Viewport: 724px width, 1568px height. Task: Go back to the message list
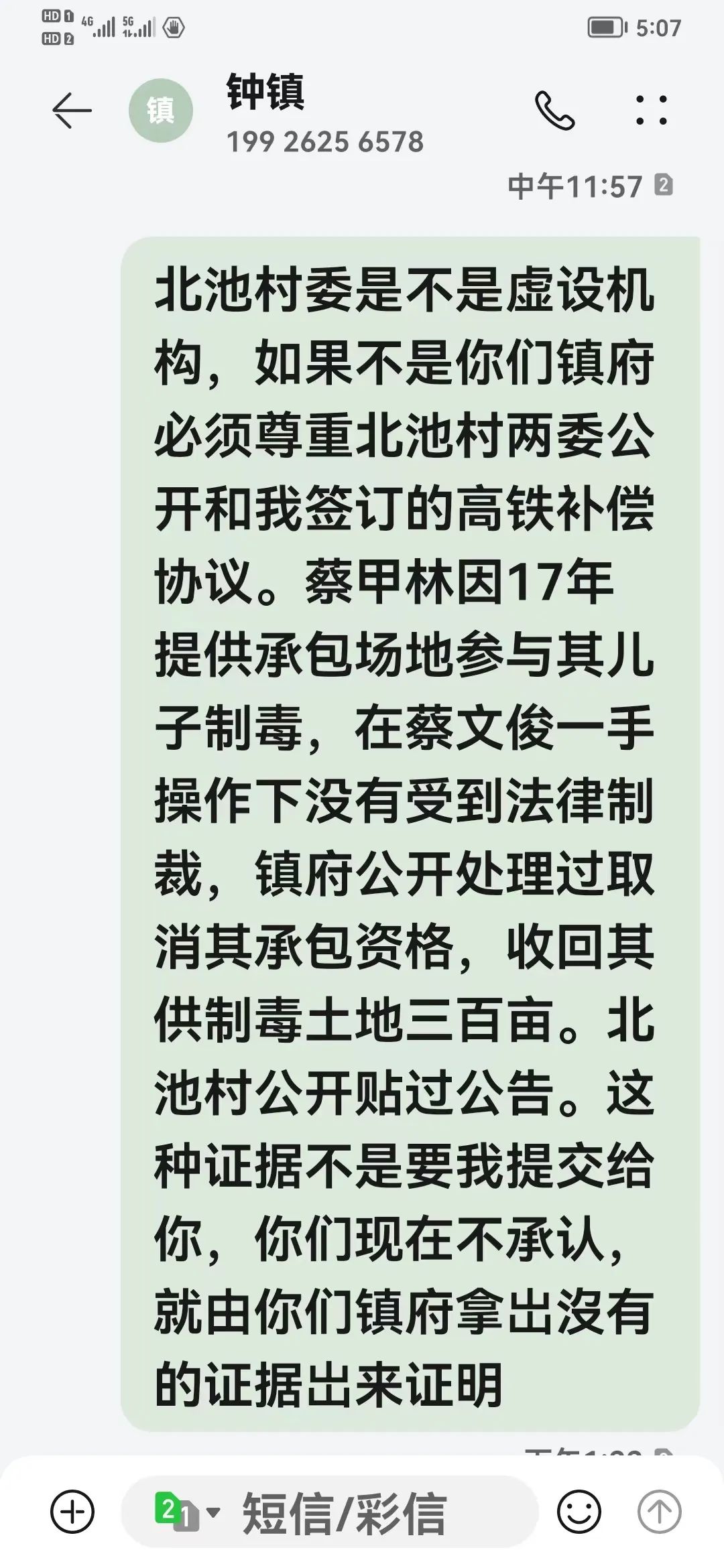pyautogui.click(x=72, y=111)
